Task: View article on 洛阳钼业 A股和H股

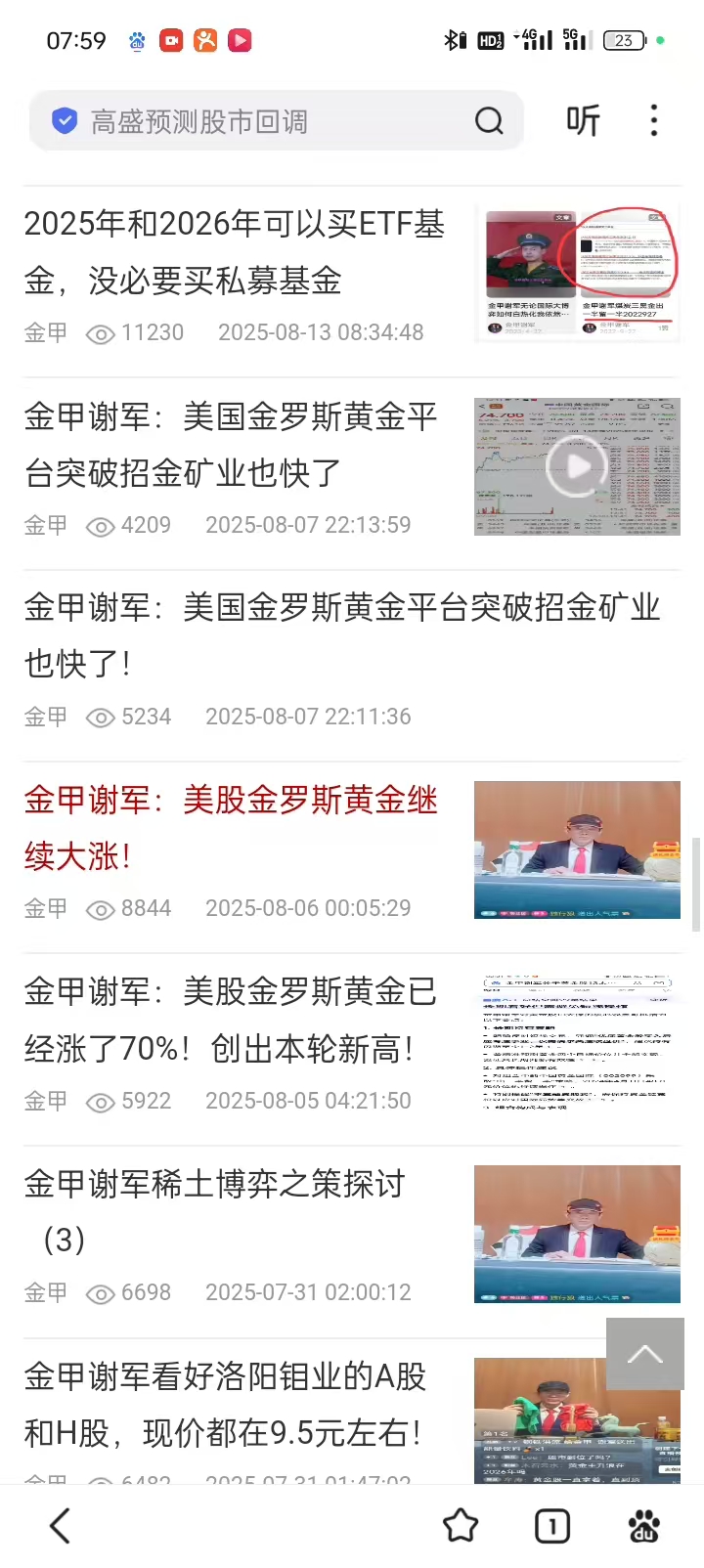Action: [x=225, y=1405]
